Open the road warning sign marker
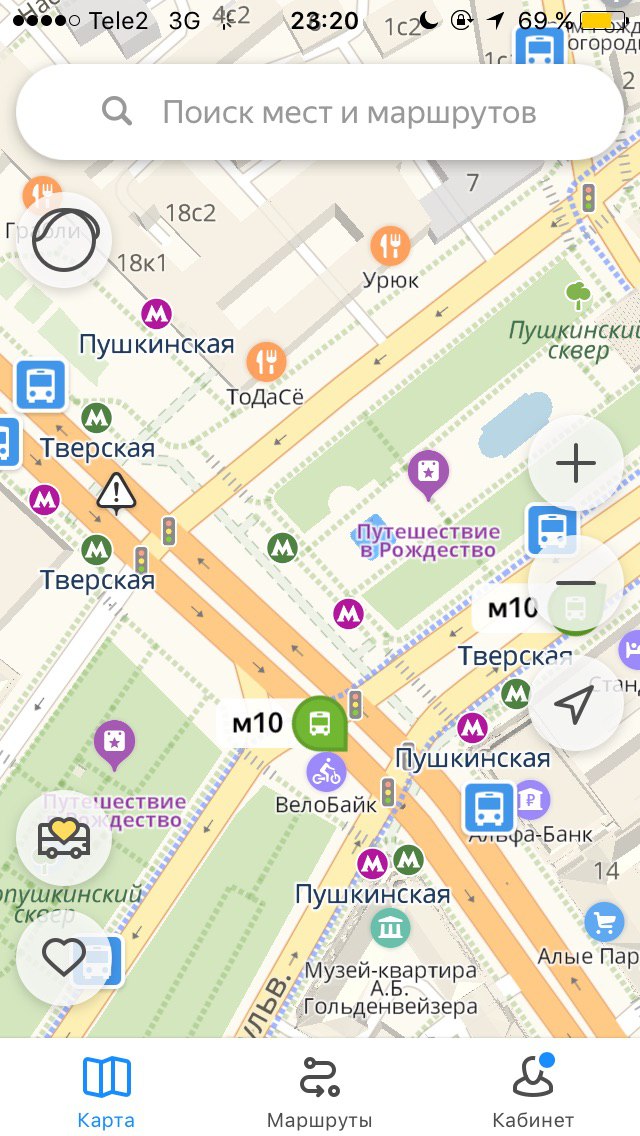Image resolution: width=640 pixels, height=1136 pixels. pyautogui.click(x=116, y=492)
